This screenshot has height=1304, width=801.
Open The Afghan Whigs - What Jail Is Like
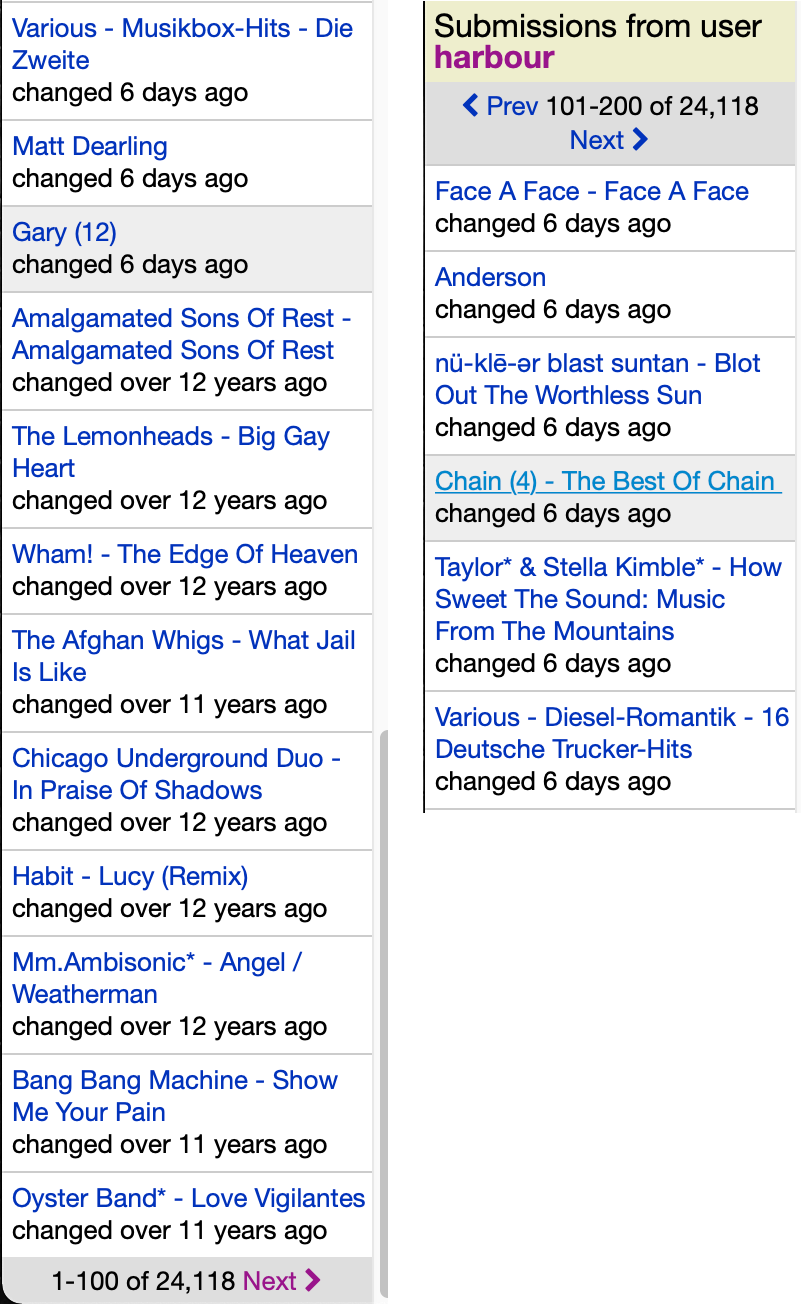tap(184, 656)
